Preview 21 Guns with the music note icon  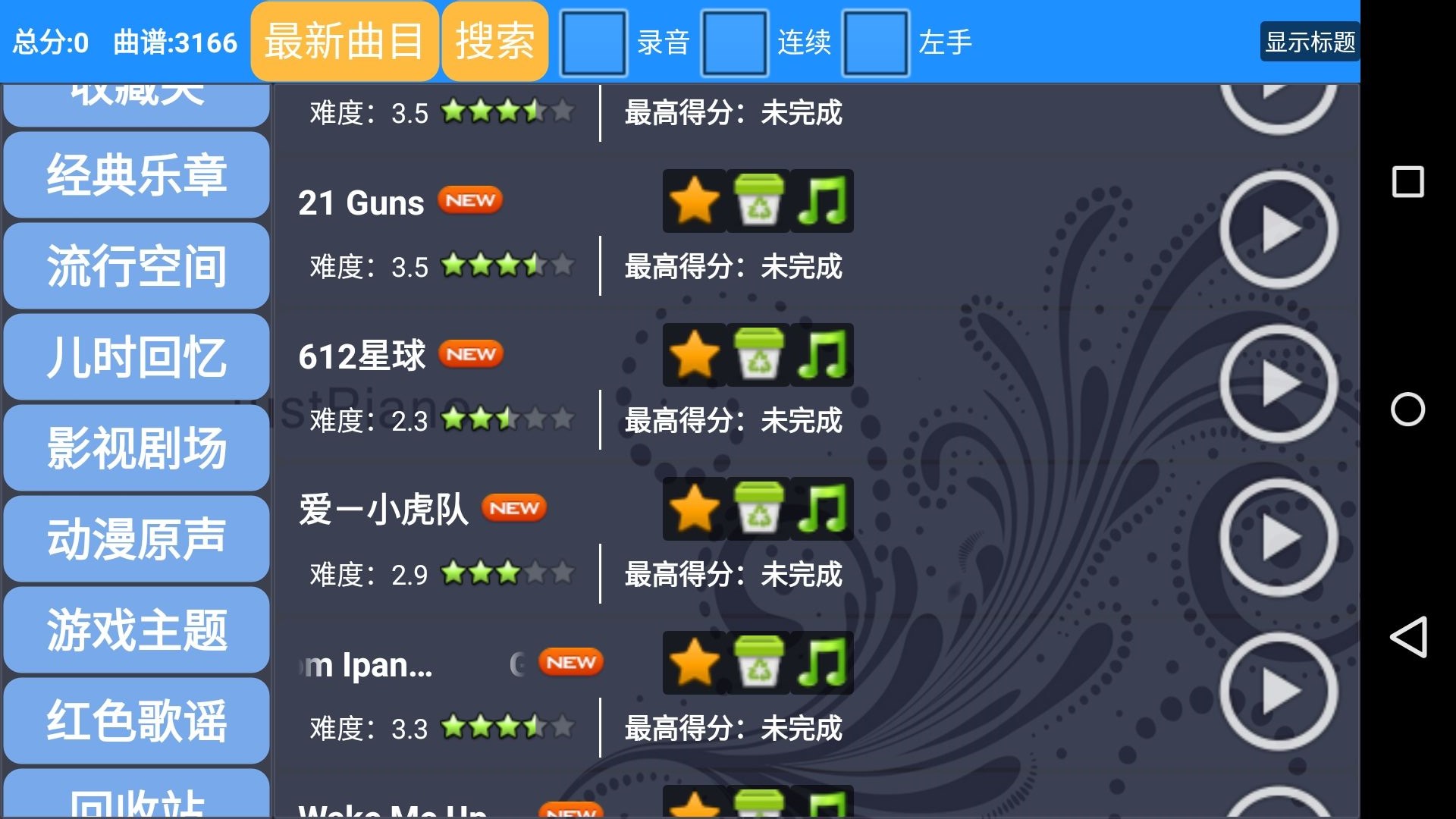(x=822, y=201)
